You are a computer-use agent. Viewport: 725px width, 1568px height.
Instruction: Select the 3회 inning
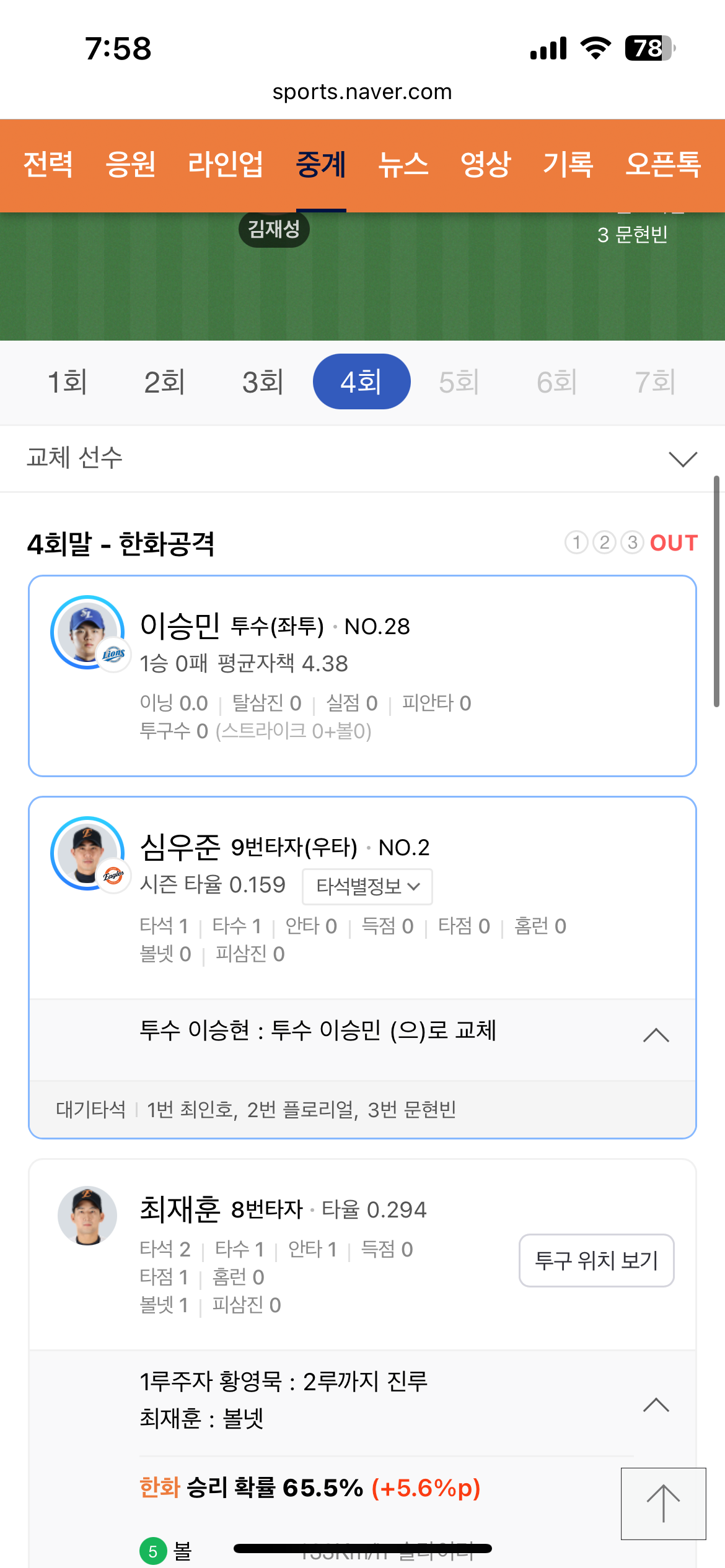263,381
